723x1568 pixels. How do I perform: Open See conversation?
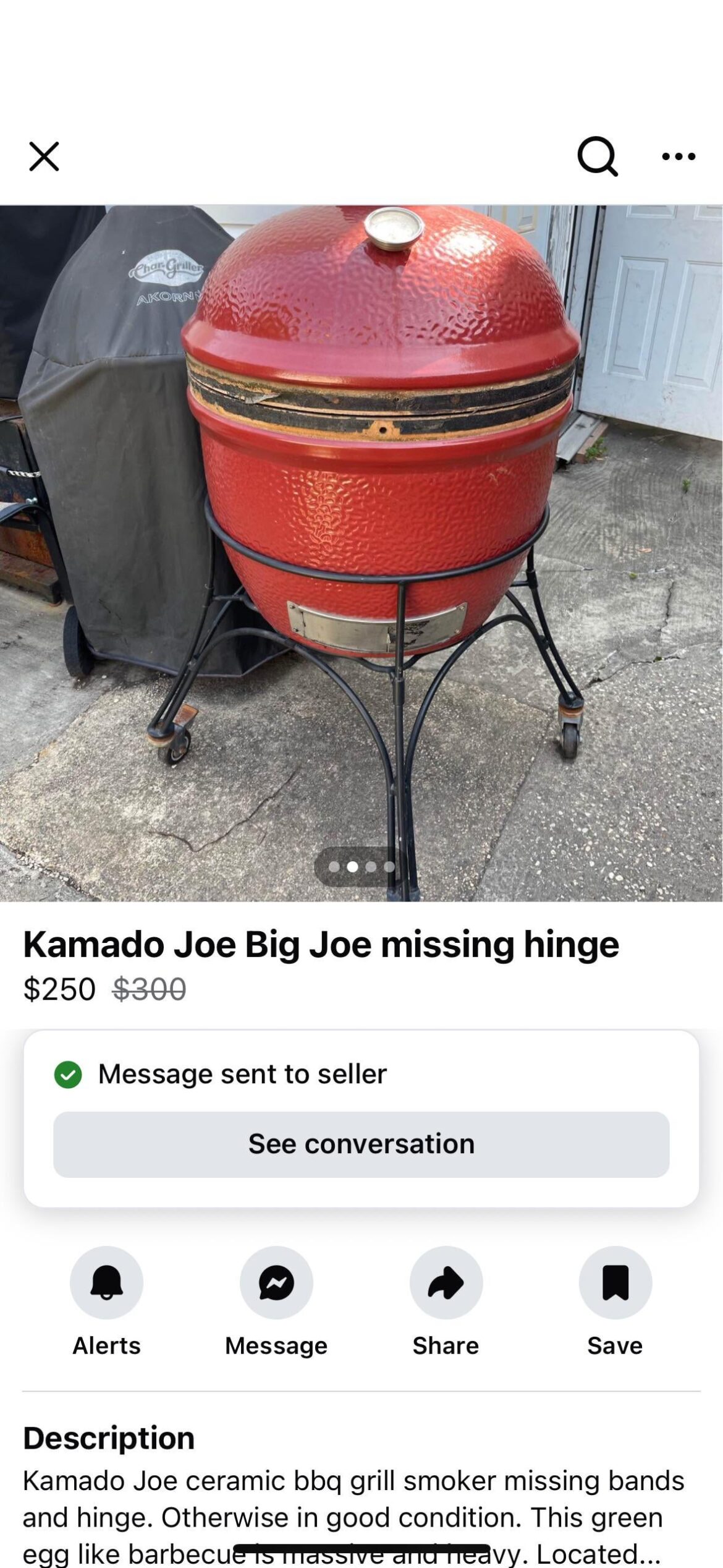(361, 1144)
